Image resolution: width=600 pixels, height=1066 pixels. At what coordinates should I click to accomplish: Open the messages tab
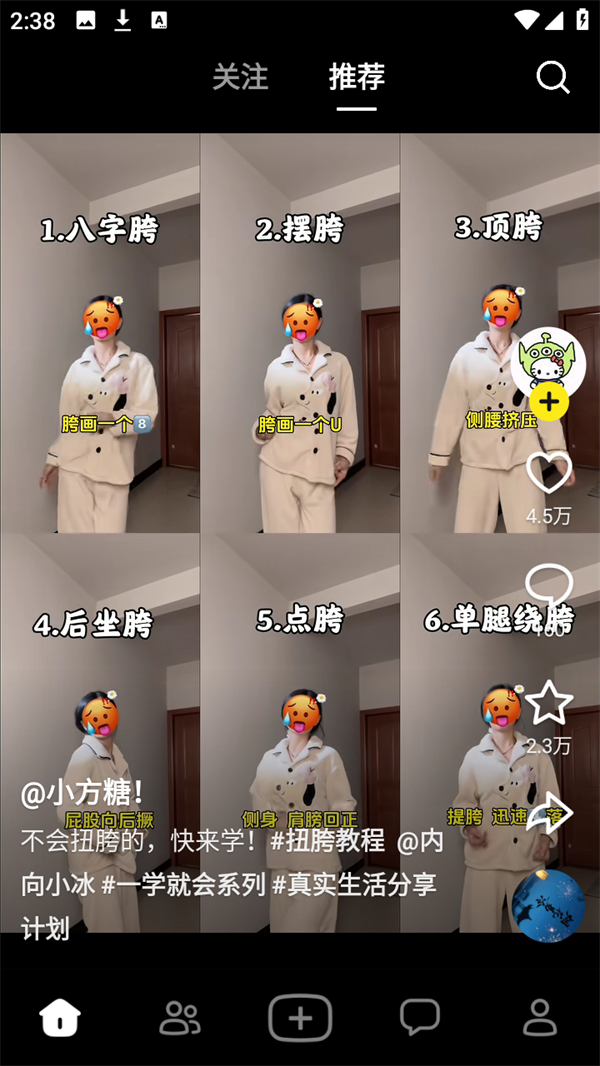pyautogui.click(x=420, y=1018)
